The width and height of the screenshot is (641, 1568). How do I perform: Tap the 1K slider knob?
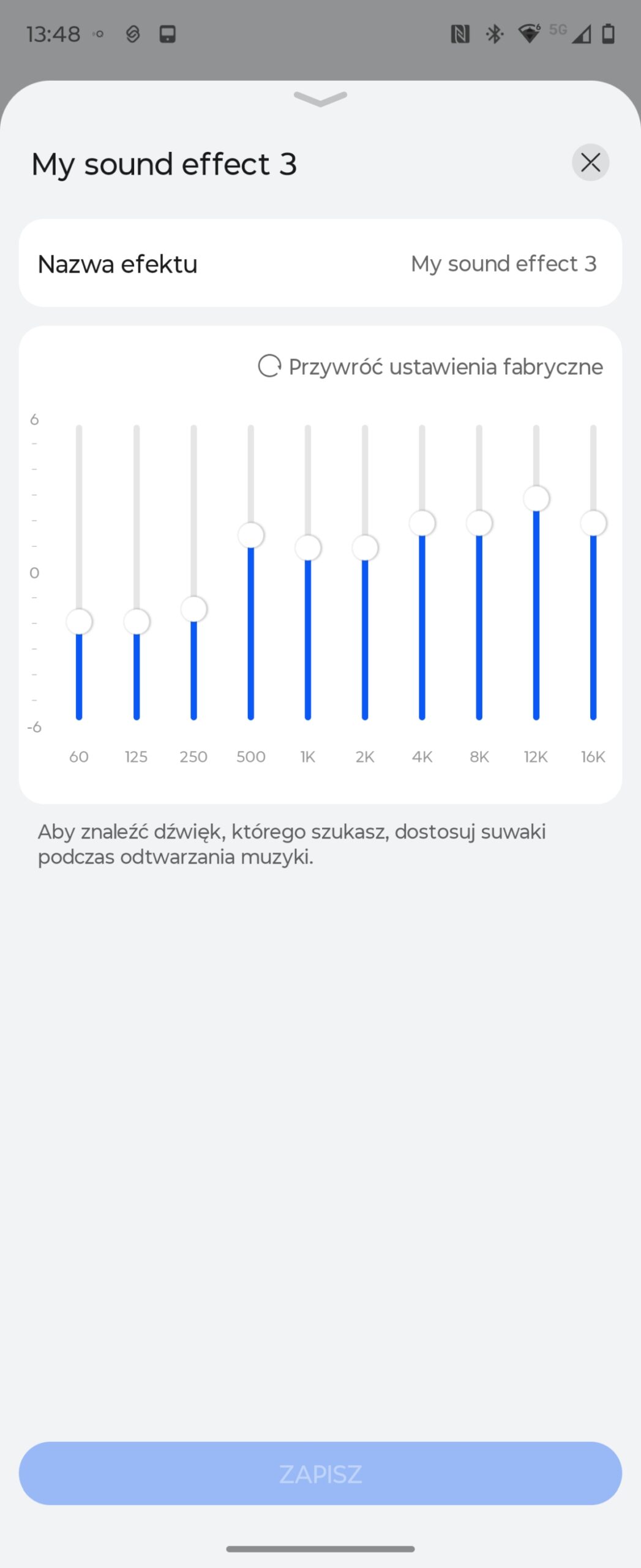point(308,548)
